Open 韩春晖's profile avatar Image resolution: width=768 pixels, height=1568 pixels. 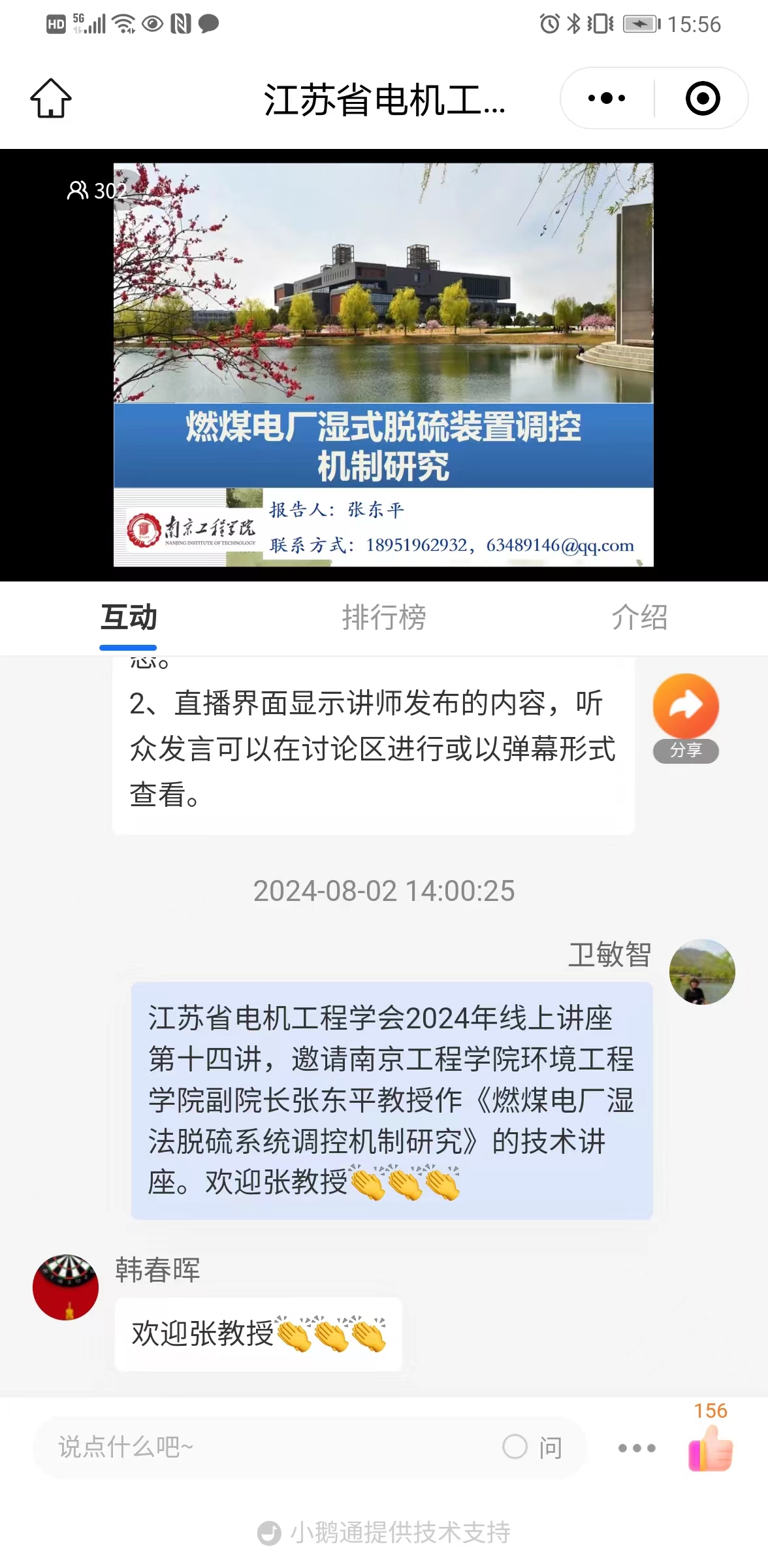(66, 1287)
